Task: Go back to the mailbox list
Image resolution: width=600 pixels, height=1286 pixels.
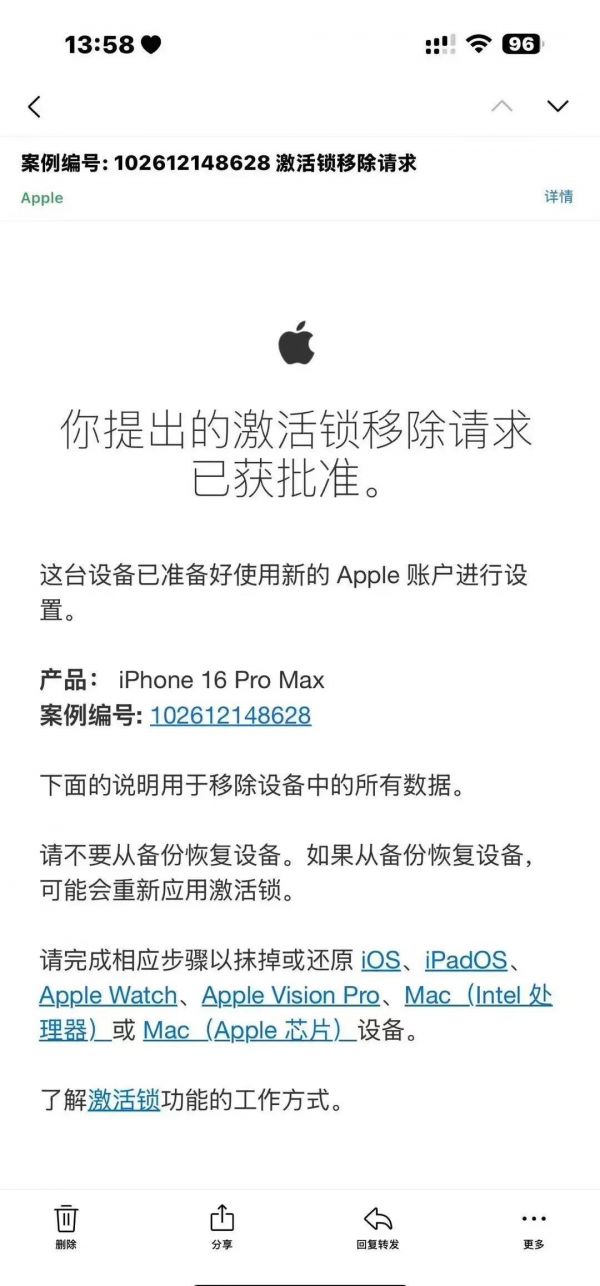Action: tap(34, 106)
